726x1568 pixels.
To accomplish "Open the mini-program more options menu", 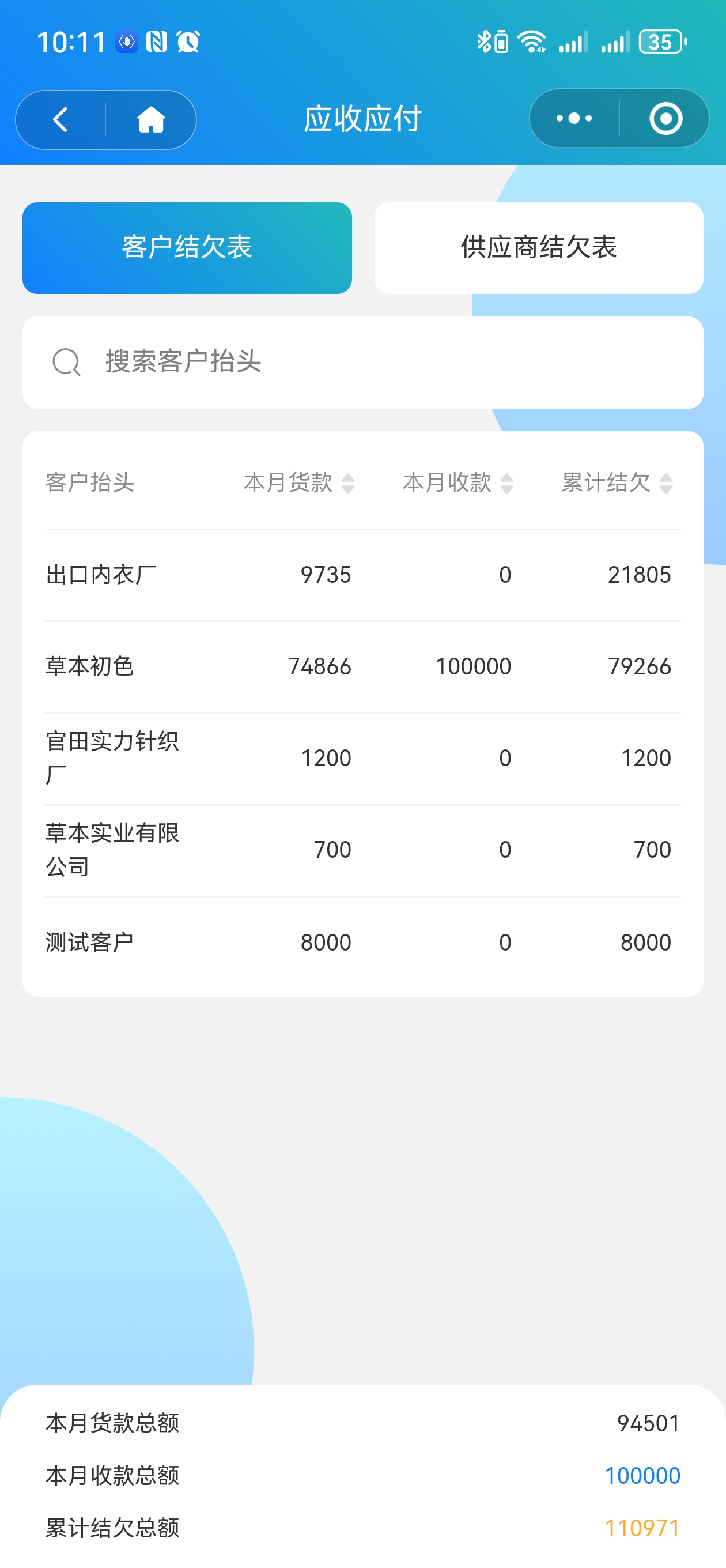I will 573,119.
